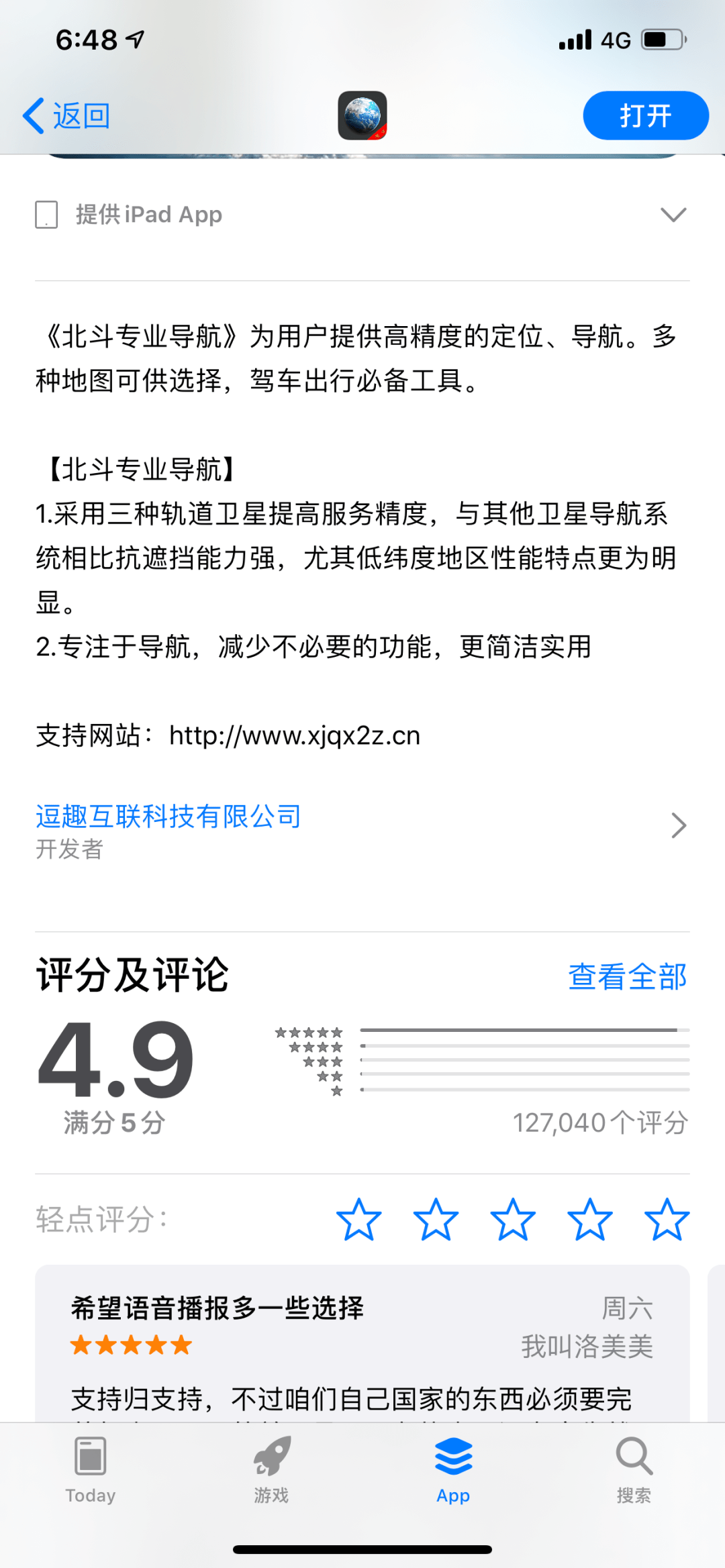Image resolution: width=725 pixels, height=1568 pixels.
Task: Open the 逗趣互联科技有限公司 developer link
Action: tap(167, 816)
